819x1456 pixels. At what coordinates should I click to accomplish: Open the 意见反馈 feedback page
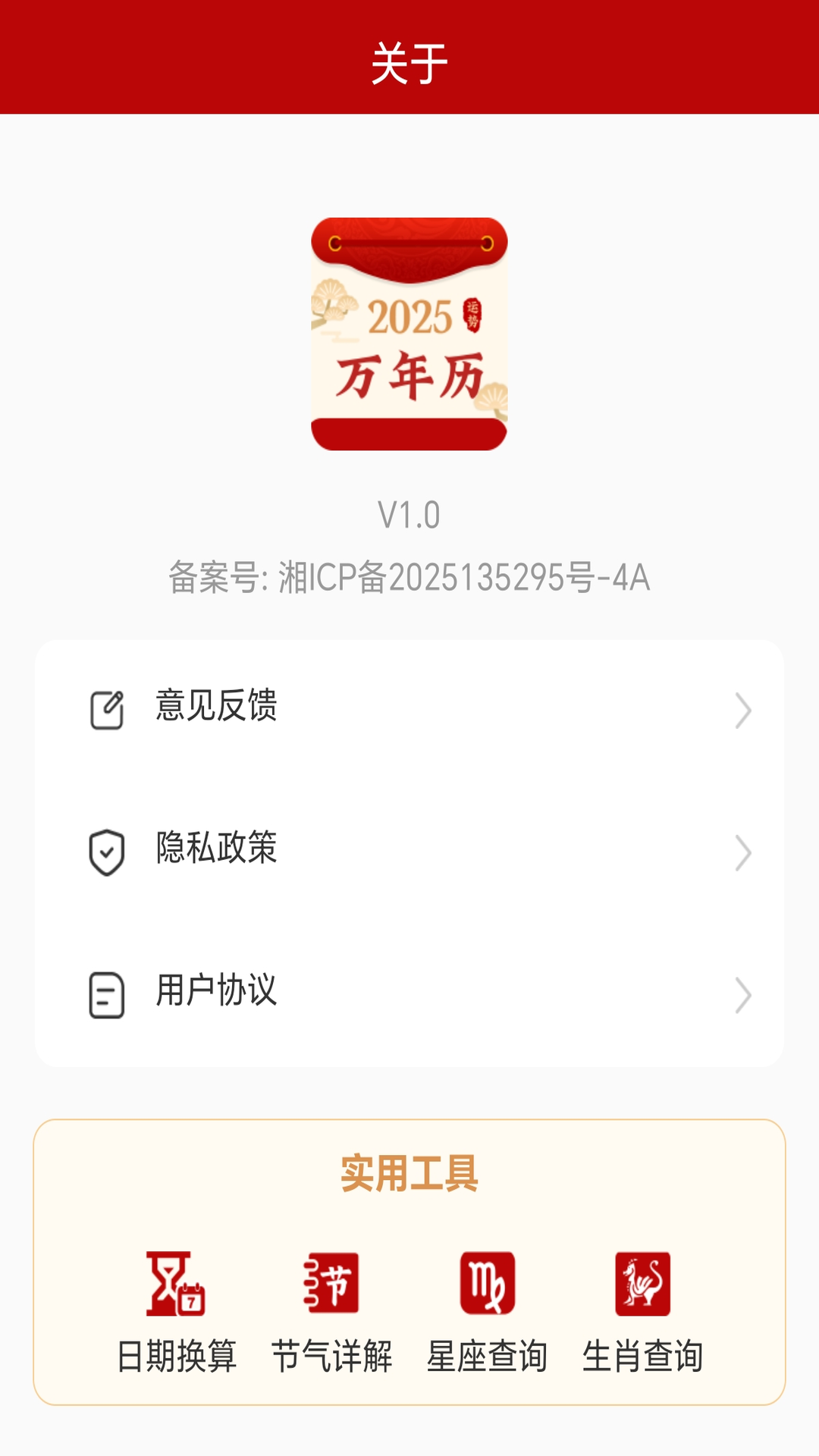point(216,709)
